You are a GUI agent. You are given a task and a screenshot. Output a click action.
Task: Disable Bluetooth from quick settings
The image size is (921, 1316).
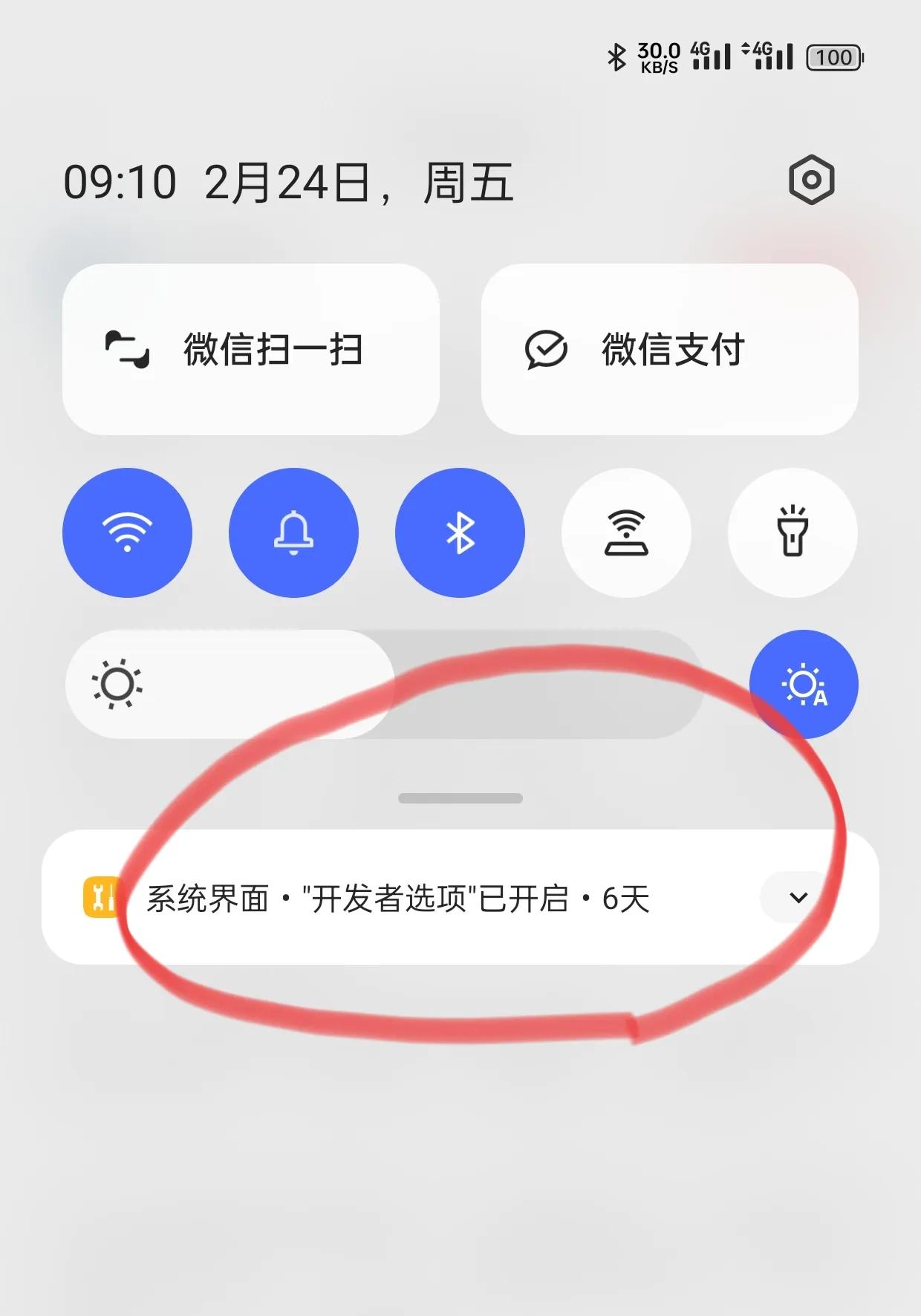pos(461,533)
